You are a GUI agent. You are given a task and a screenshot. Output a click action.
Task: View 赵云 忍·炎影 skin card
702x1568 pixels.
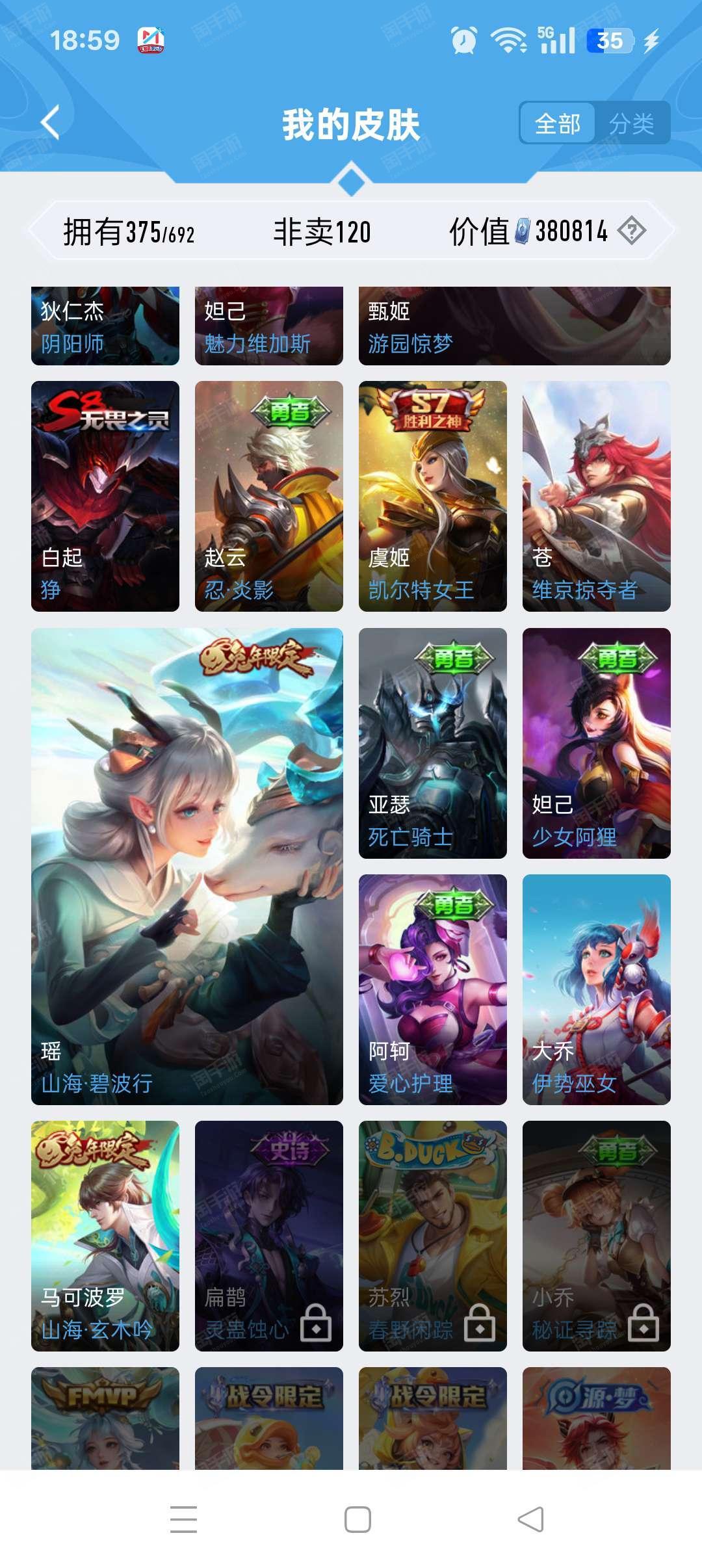click(269, 496)
